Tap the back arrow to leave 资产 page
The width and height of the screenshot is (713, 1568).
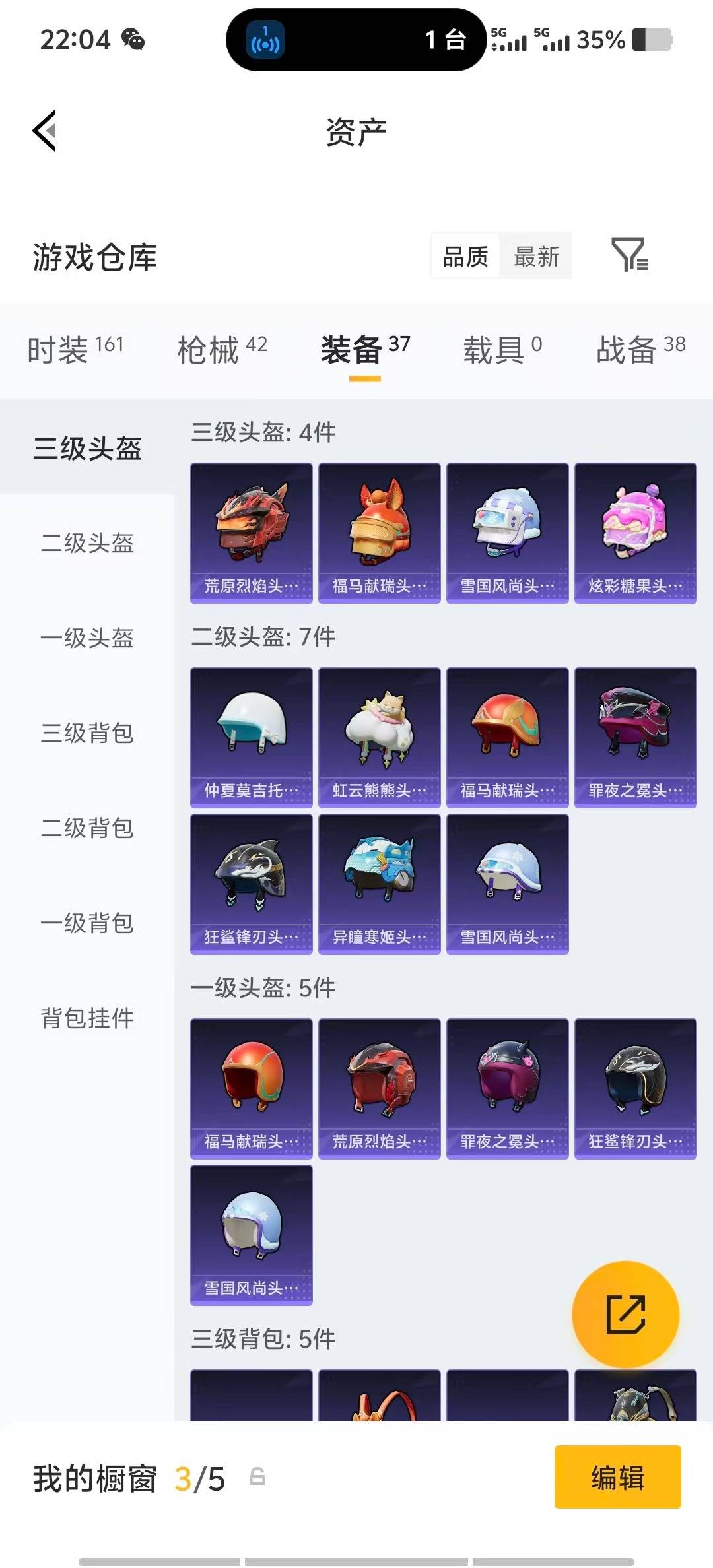pos(44,130)
